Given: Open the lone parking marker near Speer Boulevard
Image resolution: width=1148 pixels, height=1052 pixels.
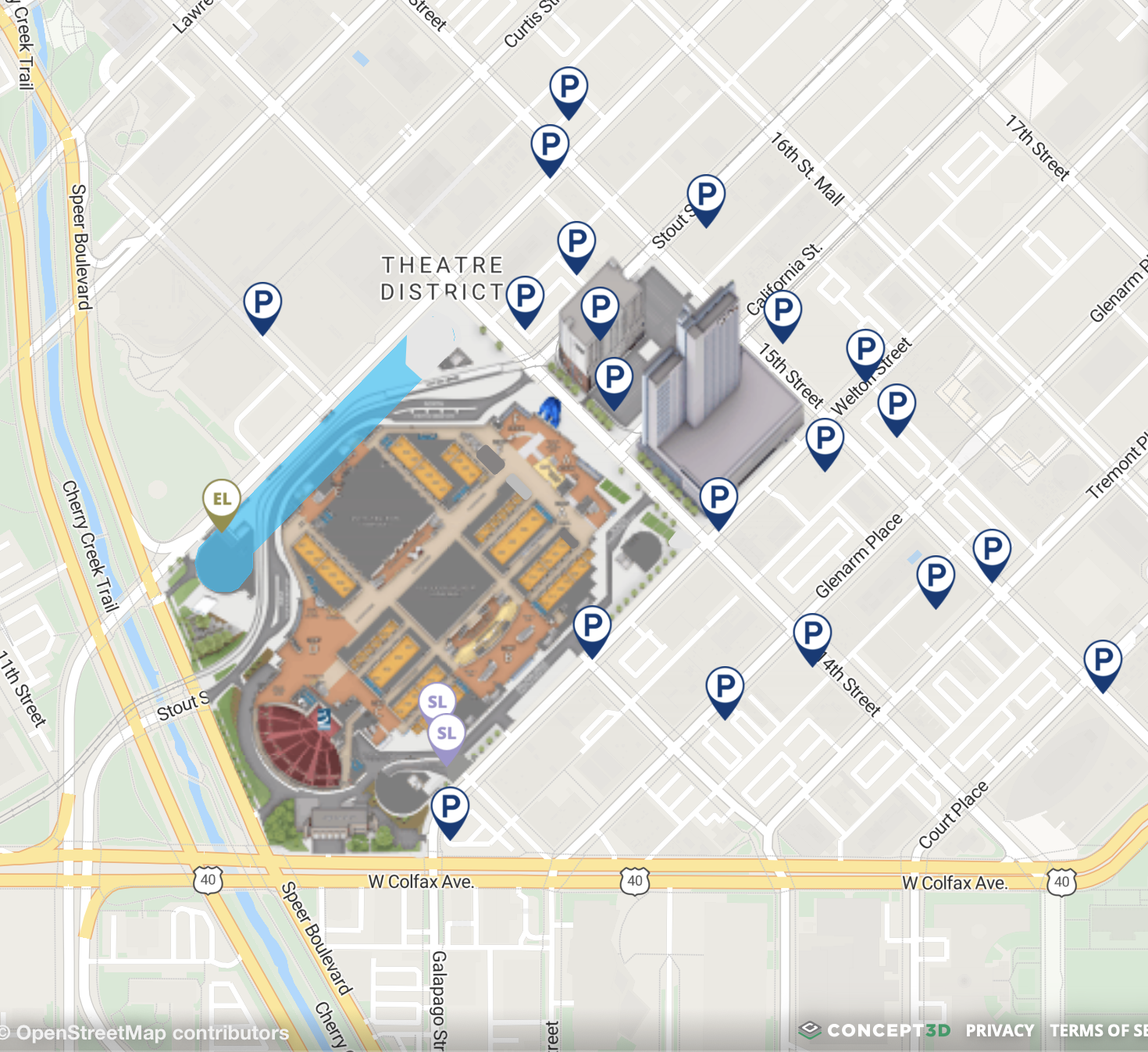Looking at the screenshot, I should click(262, 302).
